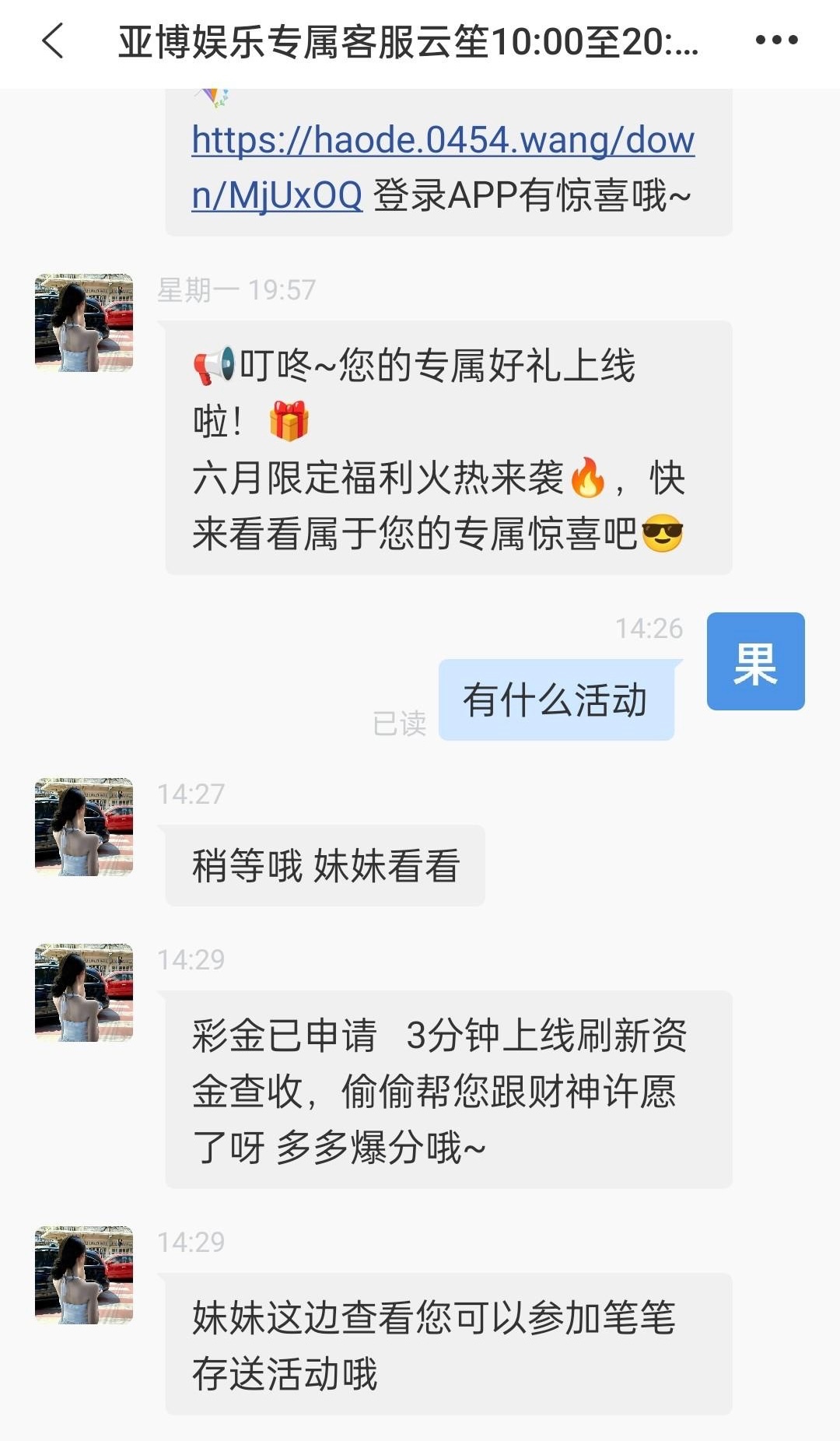Image resolution: width=840 pixels, height=1441 pixels.
Task: Tap my own blue 果 avatar
Action: pos(755,661)
